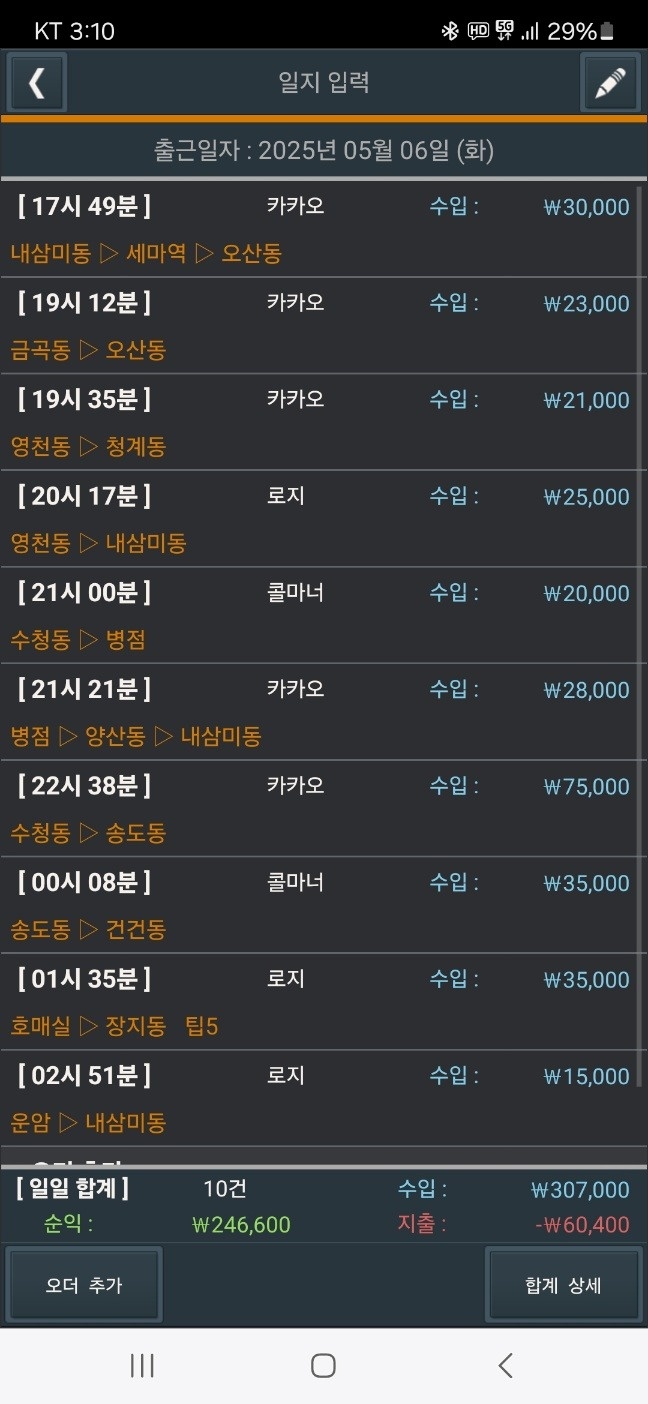Select the 19시 12분 금곡동 order
This screenshot has width=648, height=1404.
point(320,326)
